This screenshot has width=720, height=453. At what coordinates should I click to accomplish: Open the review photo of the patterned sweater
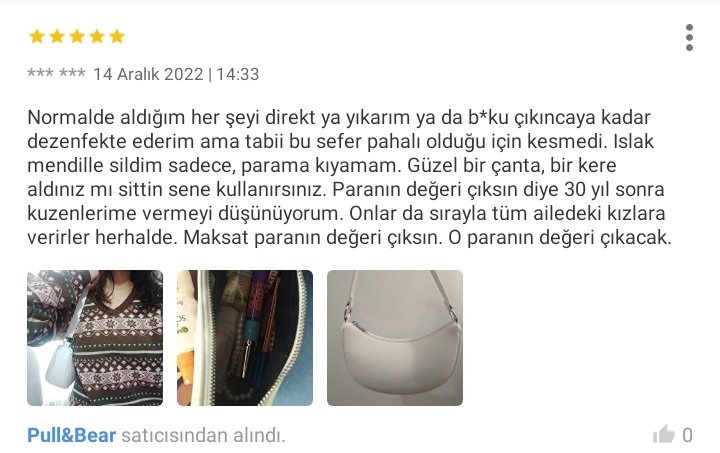[x=95, y=338]
